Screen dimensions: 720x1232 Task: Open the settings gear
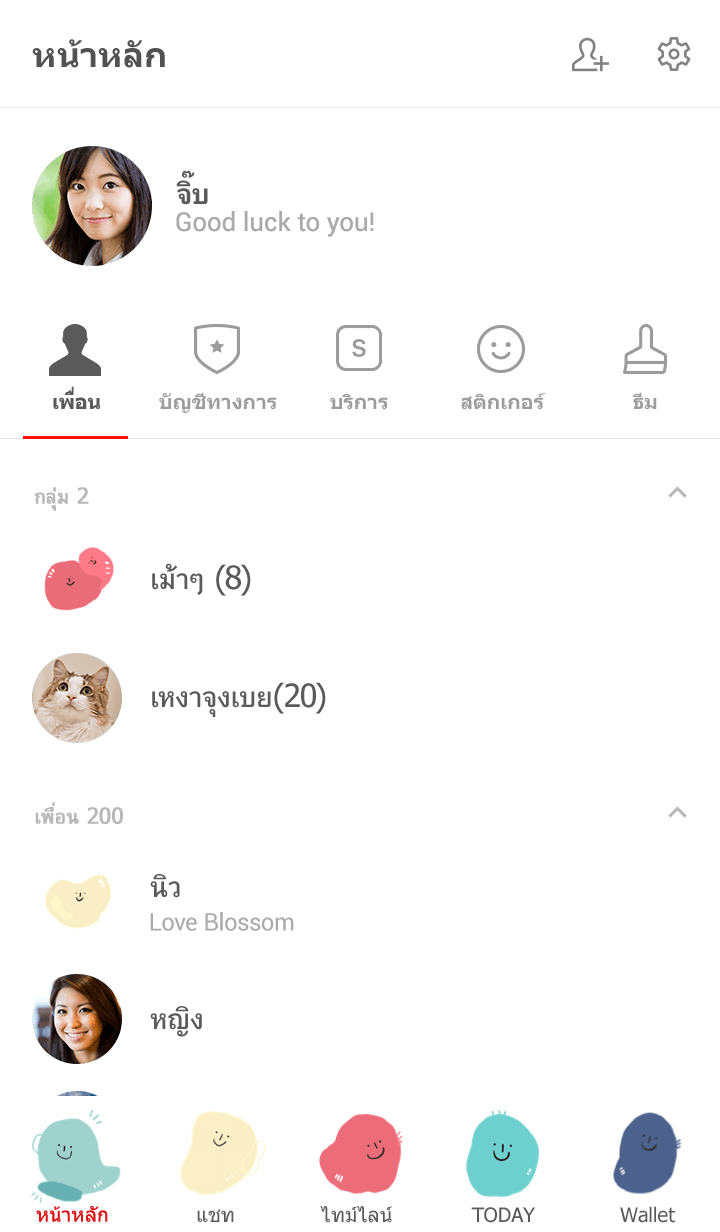[x=674, y=55]
